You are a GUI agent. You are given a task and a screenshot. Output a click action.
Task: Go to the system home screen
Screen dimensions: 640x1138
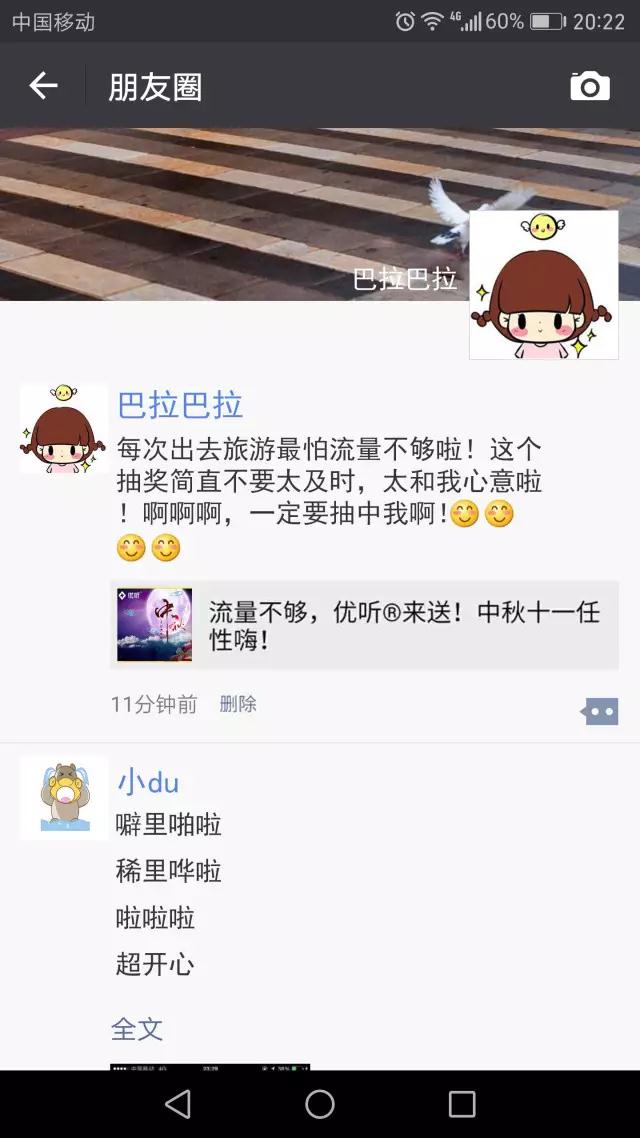pos(320,1104)
